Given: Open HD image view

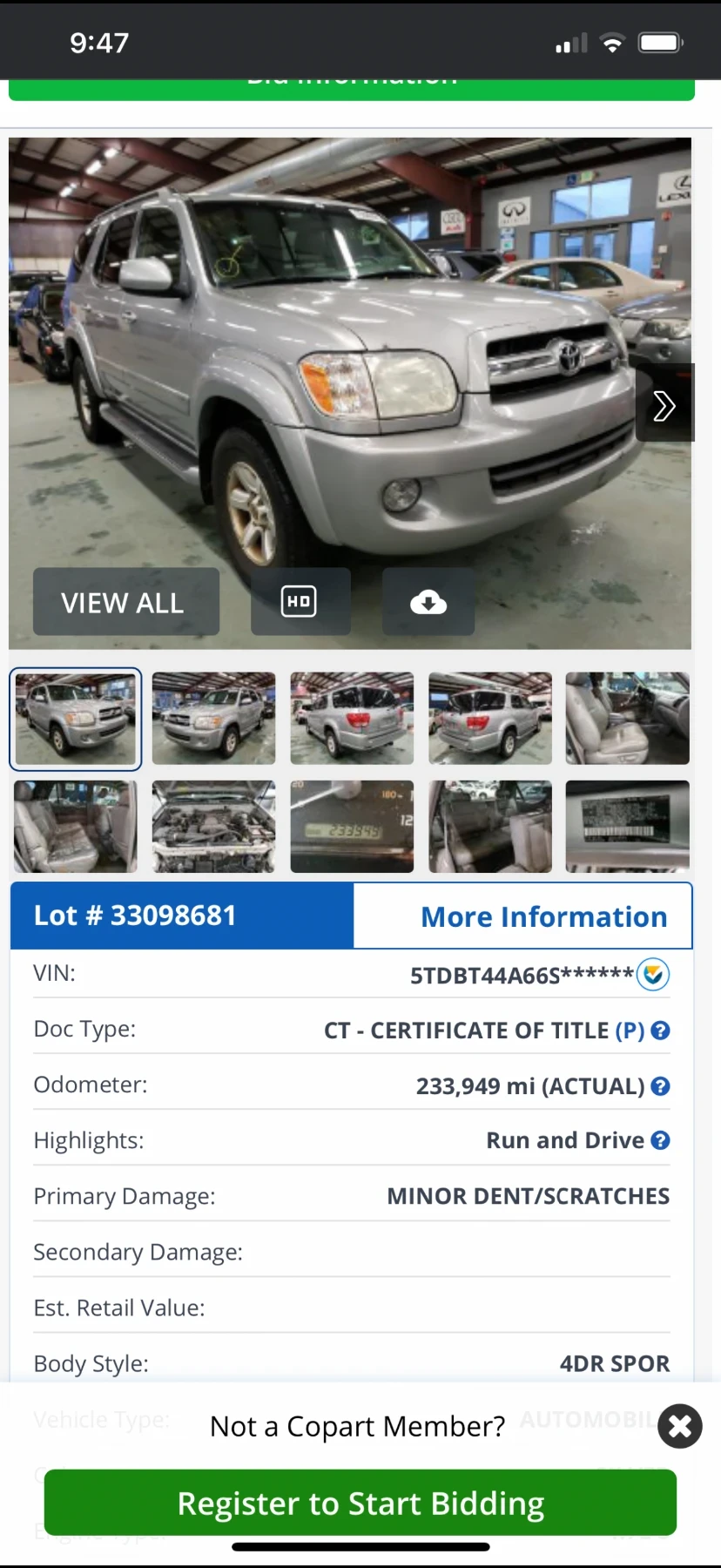Looking at the screenshot, I should (300, 601).
